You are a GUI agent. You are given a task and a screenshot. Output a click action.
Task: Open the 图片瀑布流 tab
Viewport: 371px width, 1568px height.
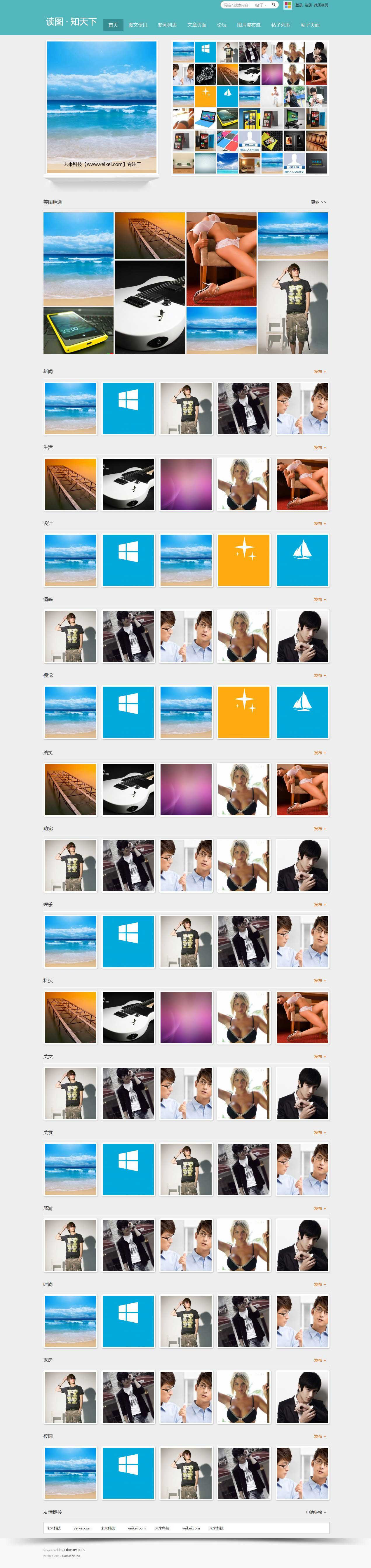(x=248, y=25)
